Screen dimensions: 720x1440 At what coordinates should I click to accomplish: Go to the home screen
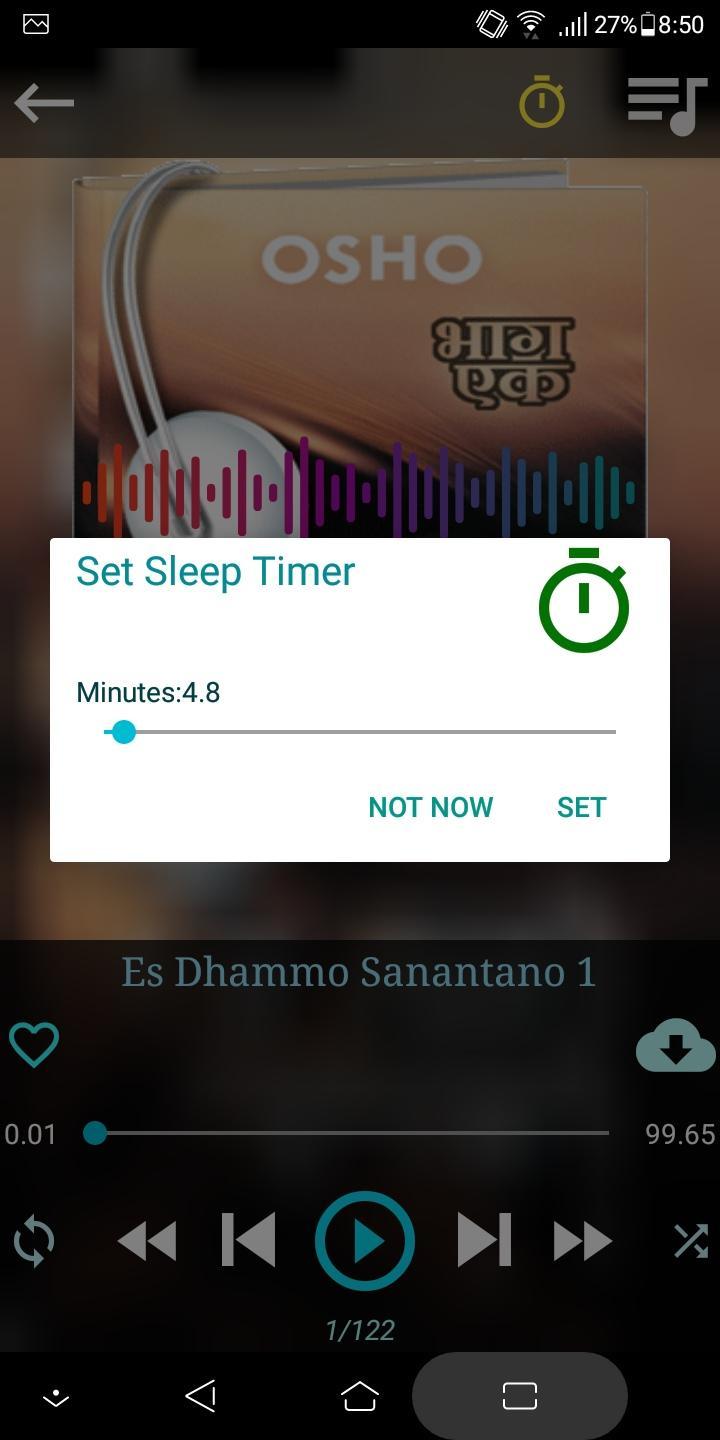(360, 1396)
